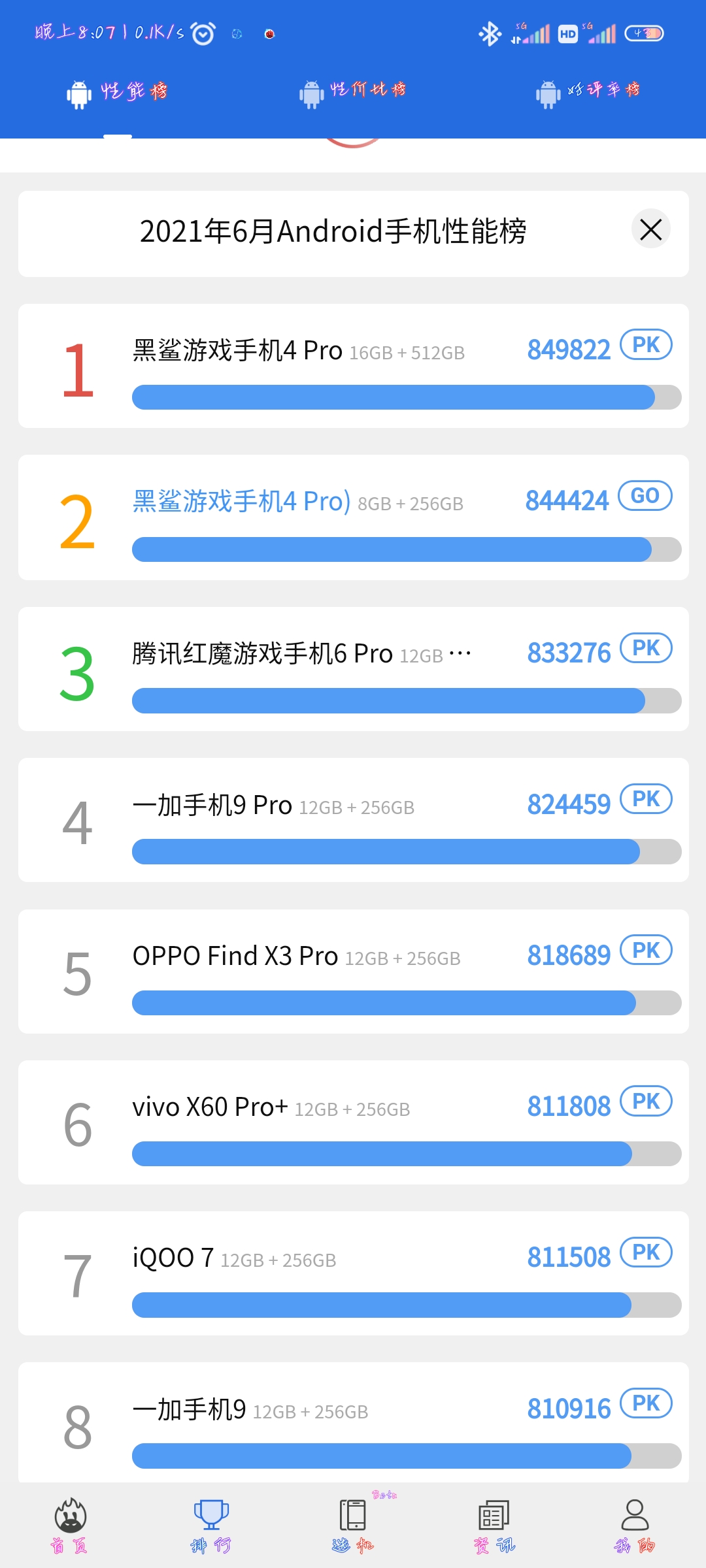Compare 一加手机9 Pro using its PK button
The height and width of the screenshot is (1568, 706).
646,799
